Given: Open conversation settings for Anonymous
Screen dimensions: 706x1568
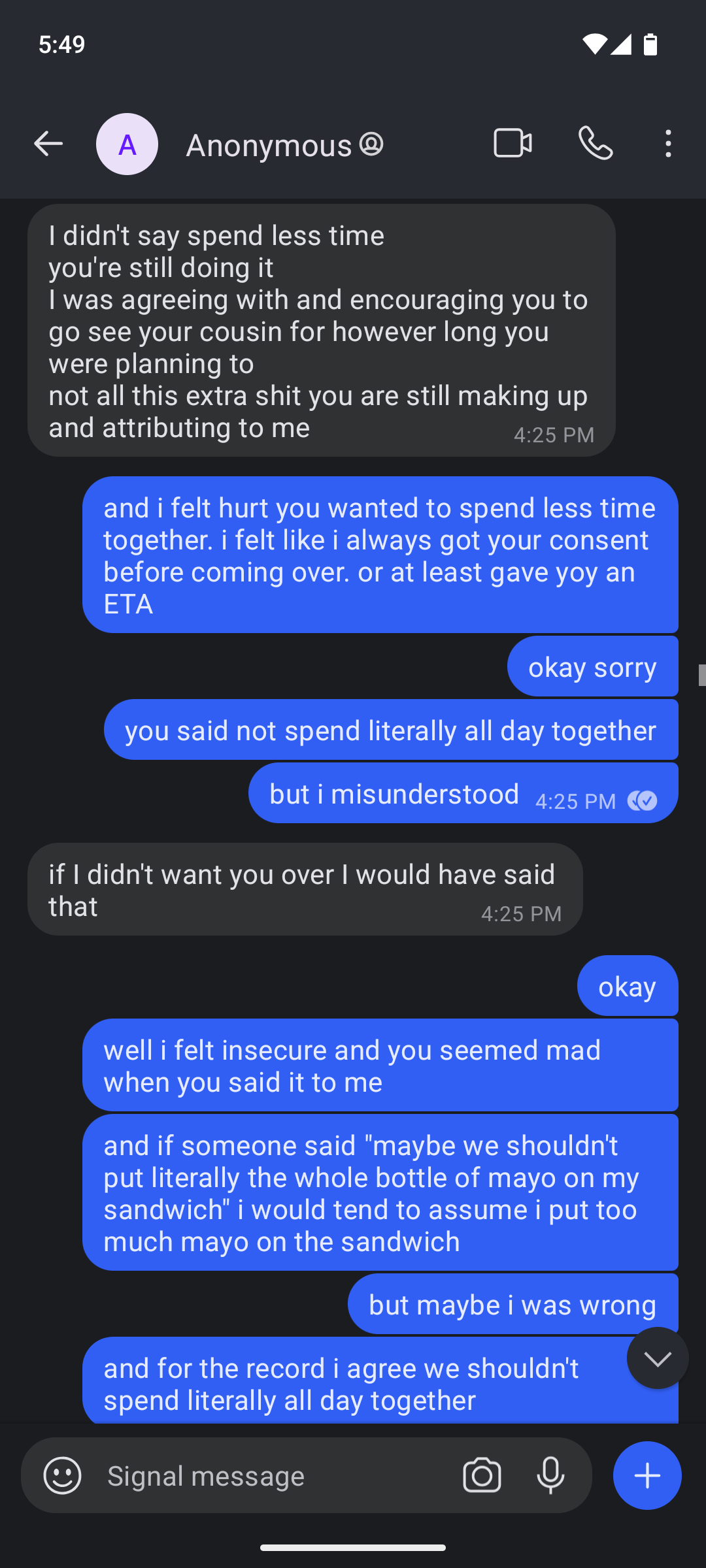Looking at the screenshot, I should click(x=285, y=144).
